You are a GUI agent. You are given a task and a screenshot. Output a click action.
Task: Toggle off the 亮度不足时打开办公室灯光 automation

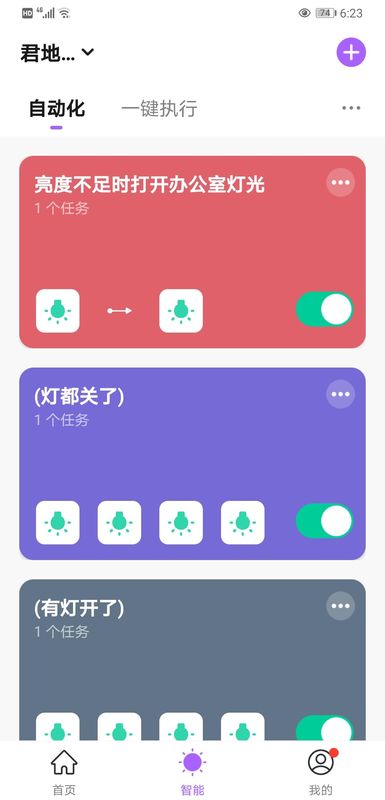(x=324, y=309)
